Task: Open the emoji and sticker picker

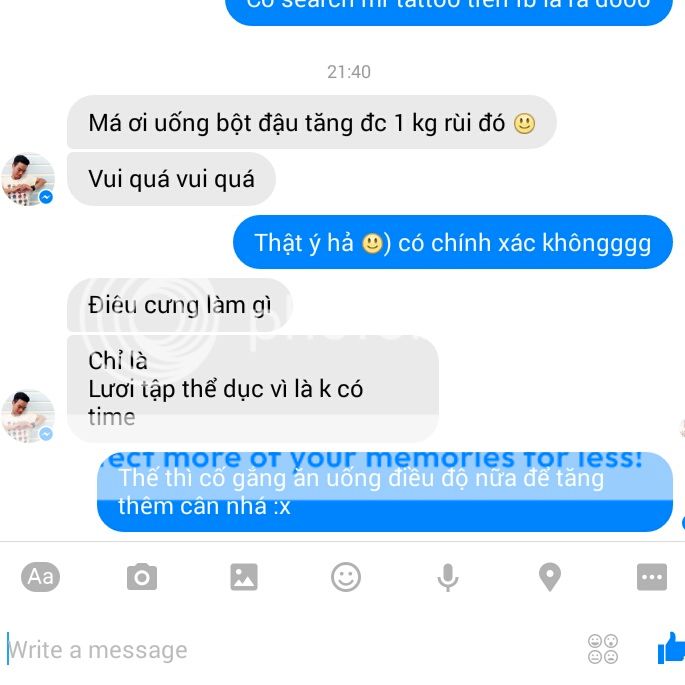Action: pos(346,577)
